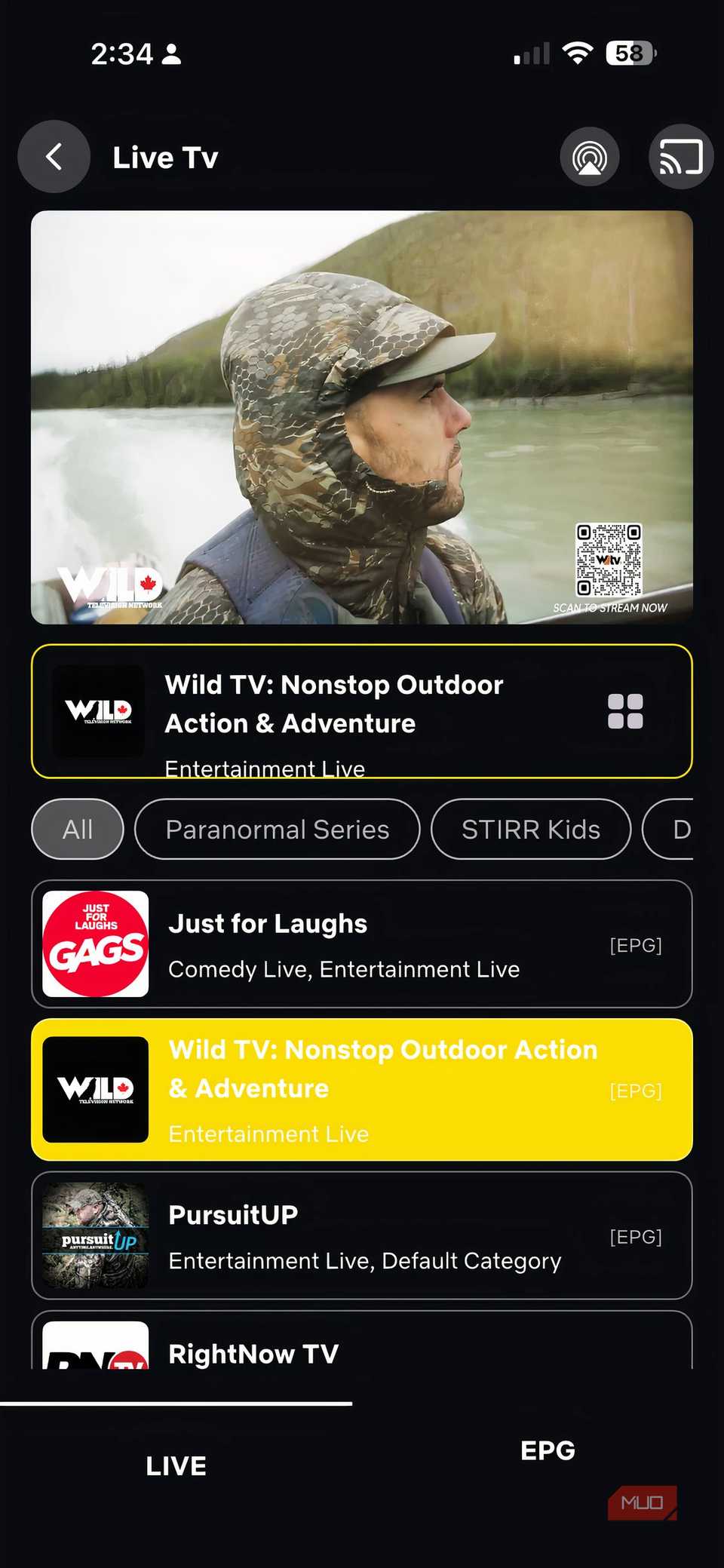Tap the Wild TV network logo in channel list
Screen dimensions: 724x1568
tap(96, 1088)
